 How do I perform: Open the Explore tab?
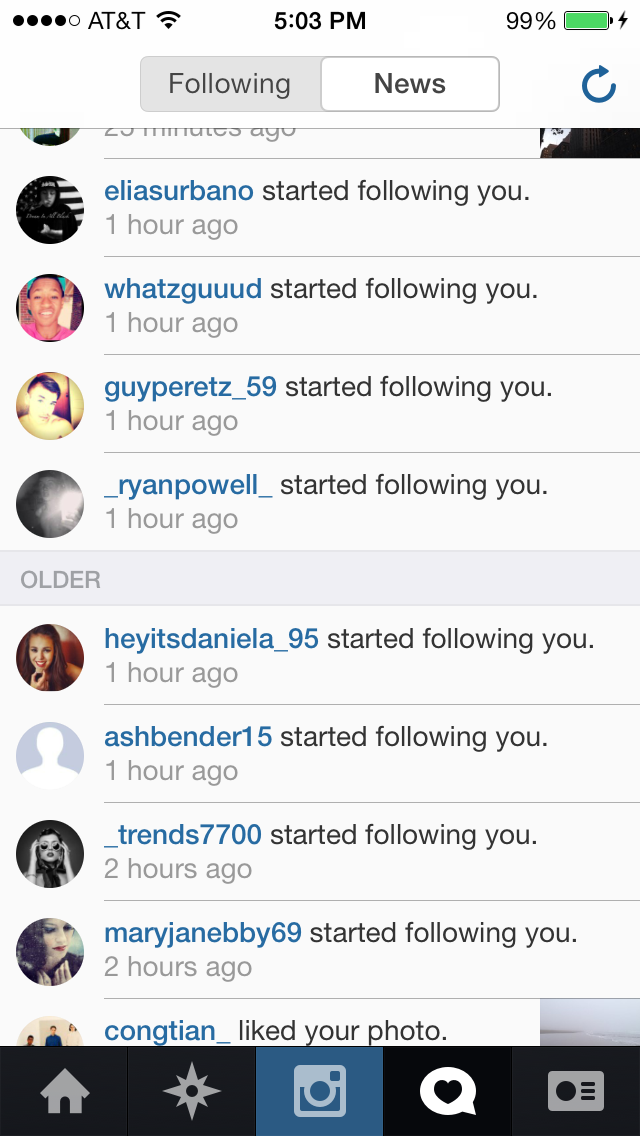pos(192,1091)
